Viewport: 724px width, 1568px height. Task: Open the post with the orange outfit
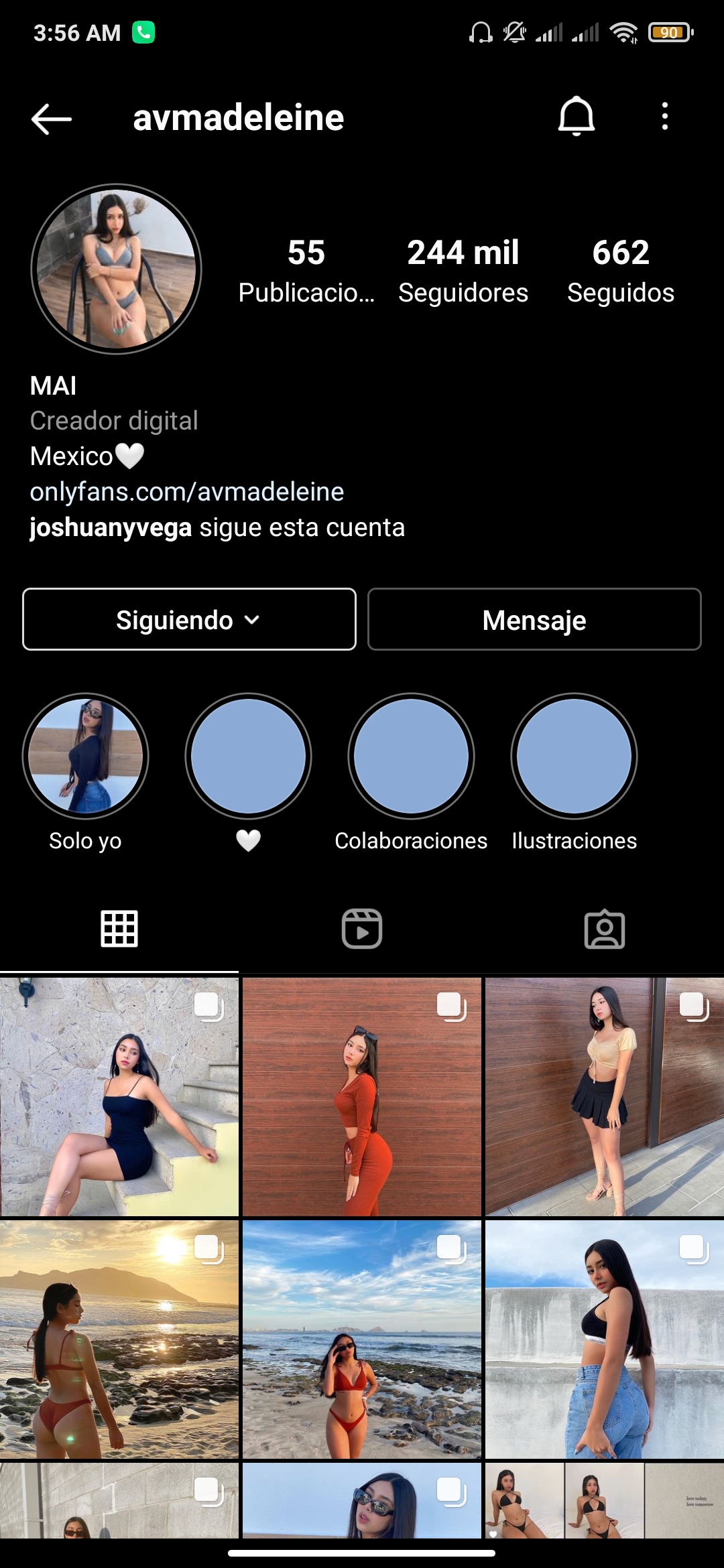point(362,1096)
